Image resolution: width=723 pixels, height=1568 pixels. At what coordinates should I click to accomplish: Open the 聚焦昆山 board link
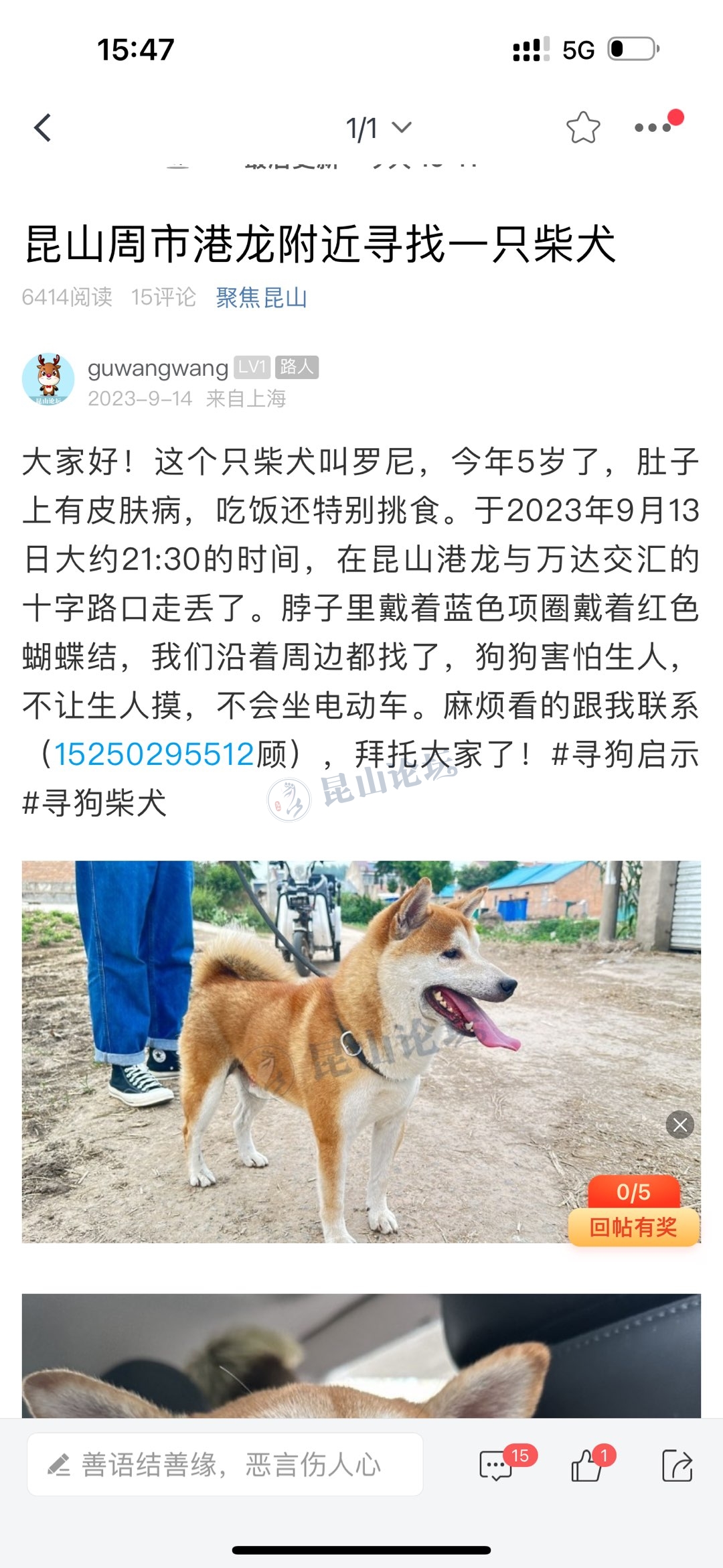click(x=261, y=297)
